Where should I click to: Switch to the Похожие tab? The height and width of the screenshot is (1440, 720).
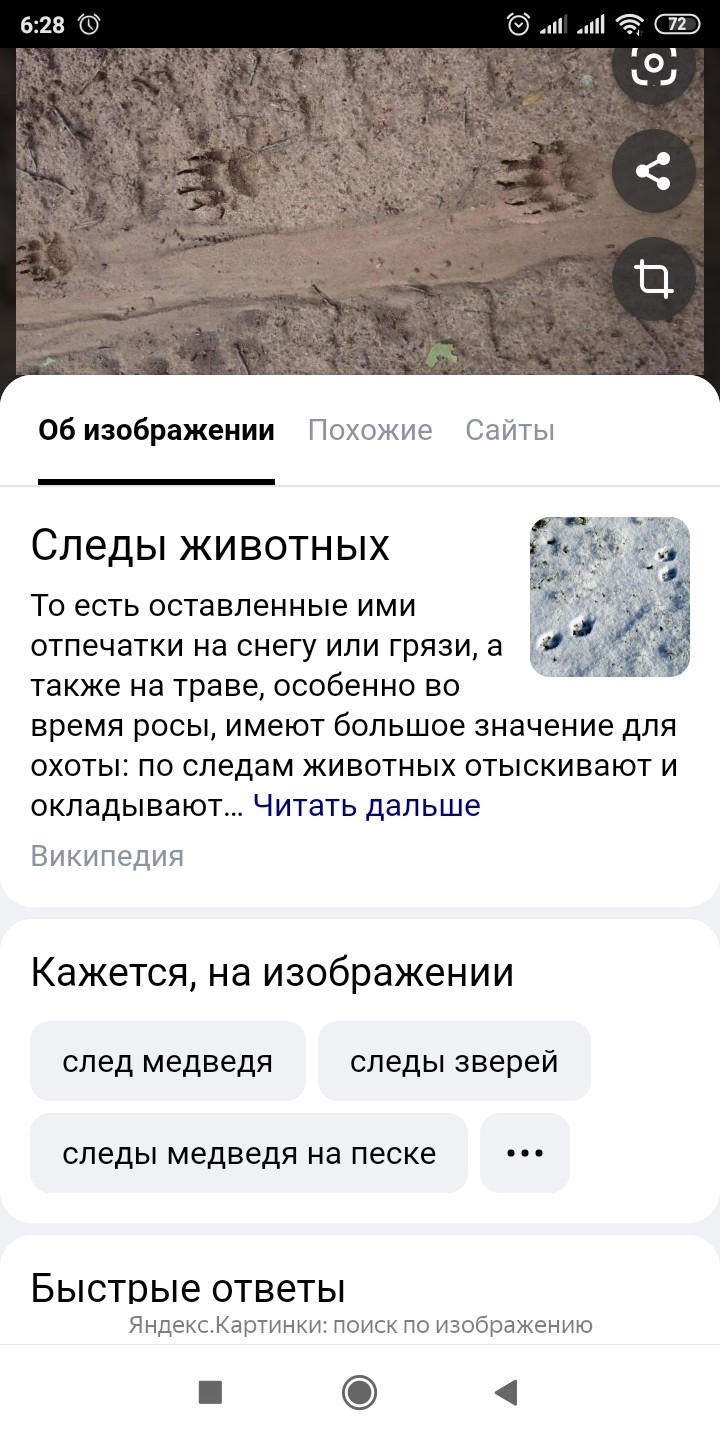coord(370,430)
